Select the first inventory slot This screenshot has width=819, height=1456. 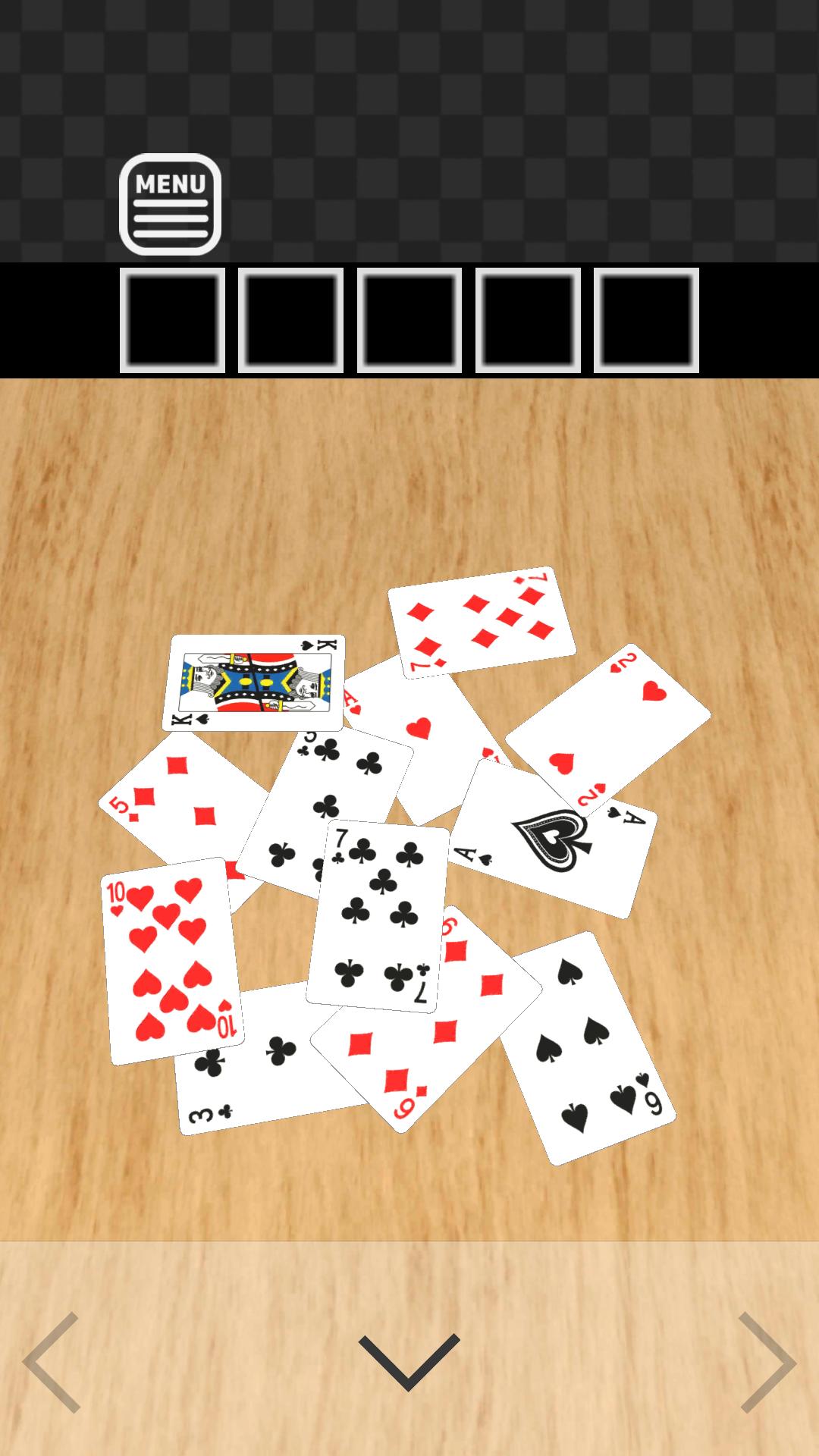pyautogui.click(x=172, y=320)
